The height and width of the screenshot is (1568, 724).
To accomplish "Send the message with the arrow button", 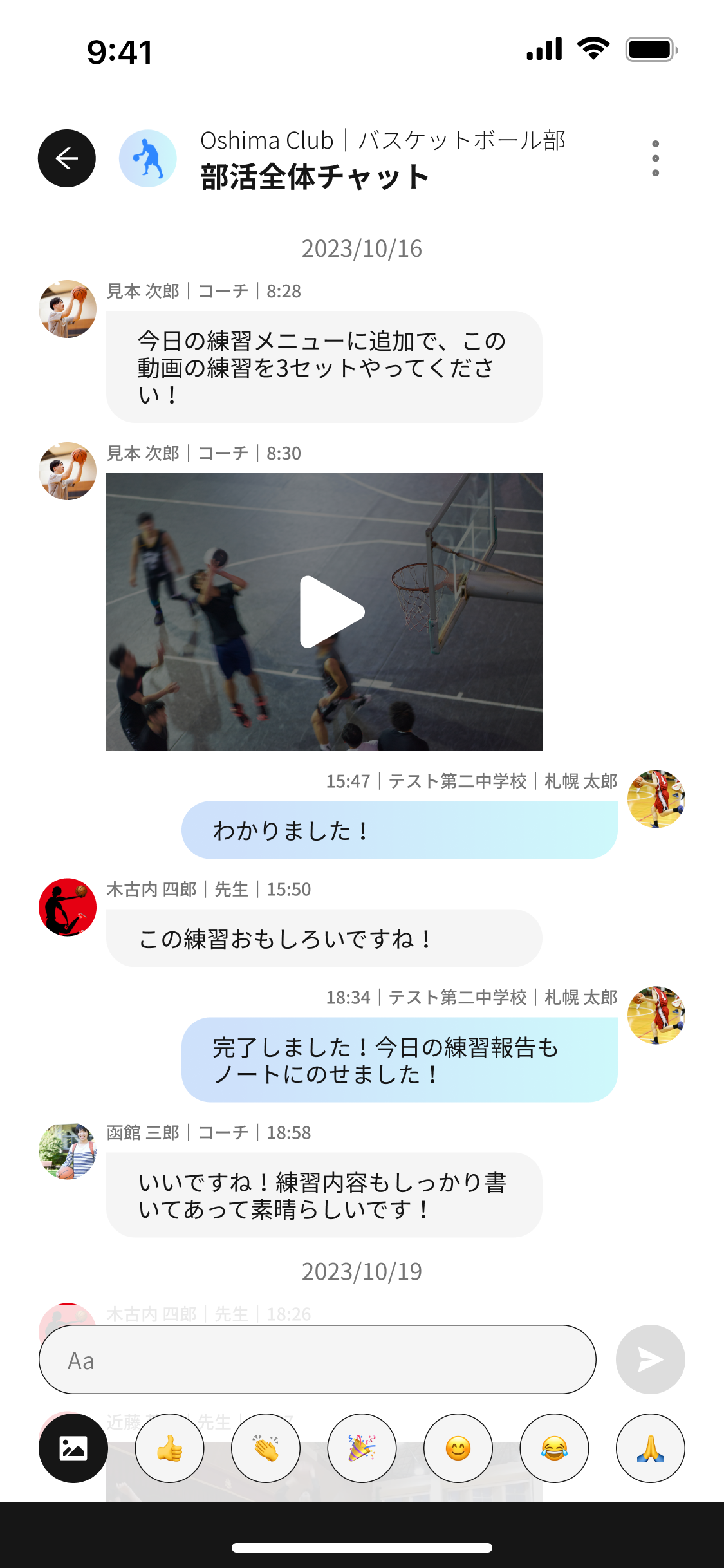I will (x=650, y=1359).
